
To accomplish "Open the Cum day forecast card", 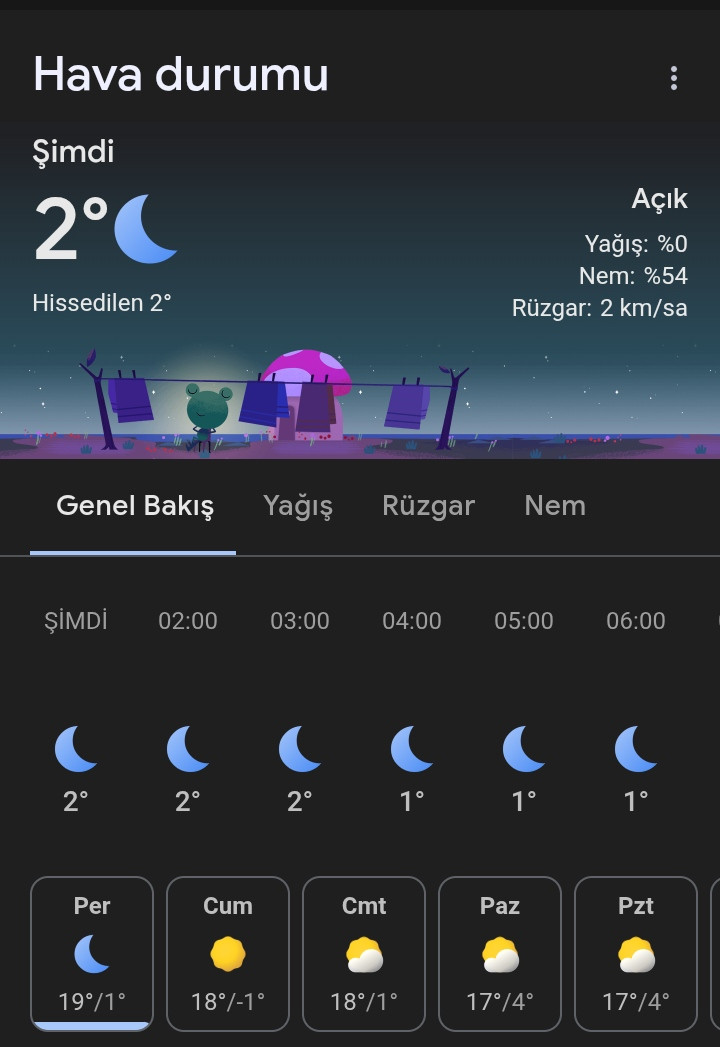I will click(228, 953).
